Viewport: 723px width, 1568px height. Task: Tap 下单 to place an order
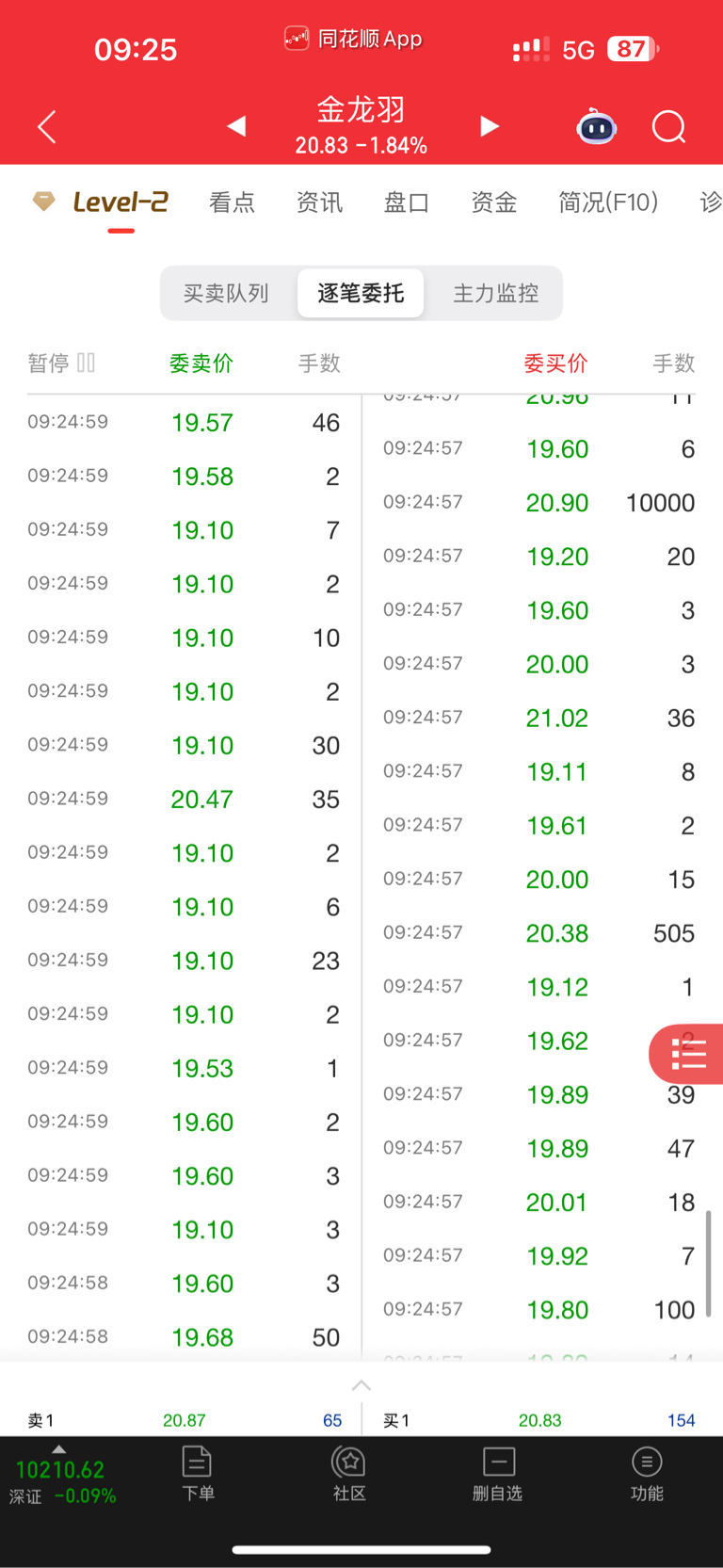pyautogui.click(x=198, y=1474)
